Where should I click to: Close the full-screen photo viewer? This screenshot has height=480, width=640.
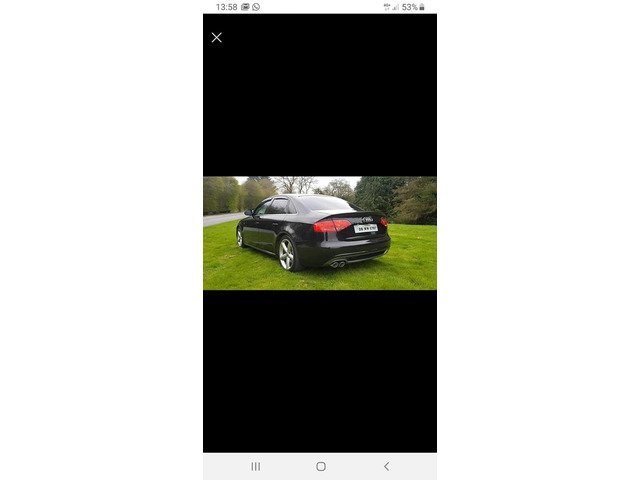(216, 37)
